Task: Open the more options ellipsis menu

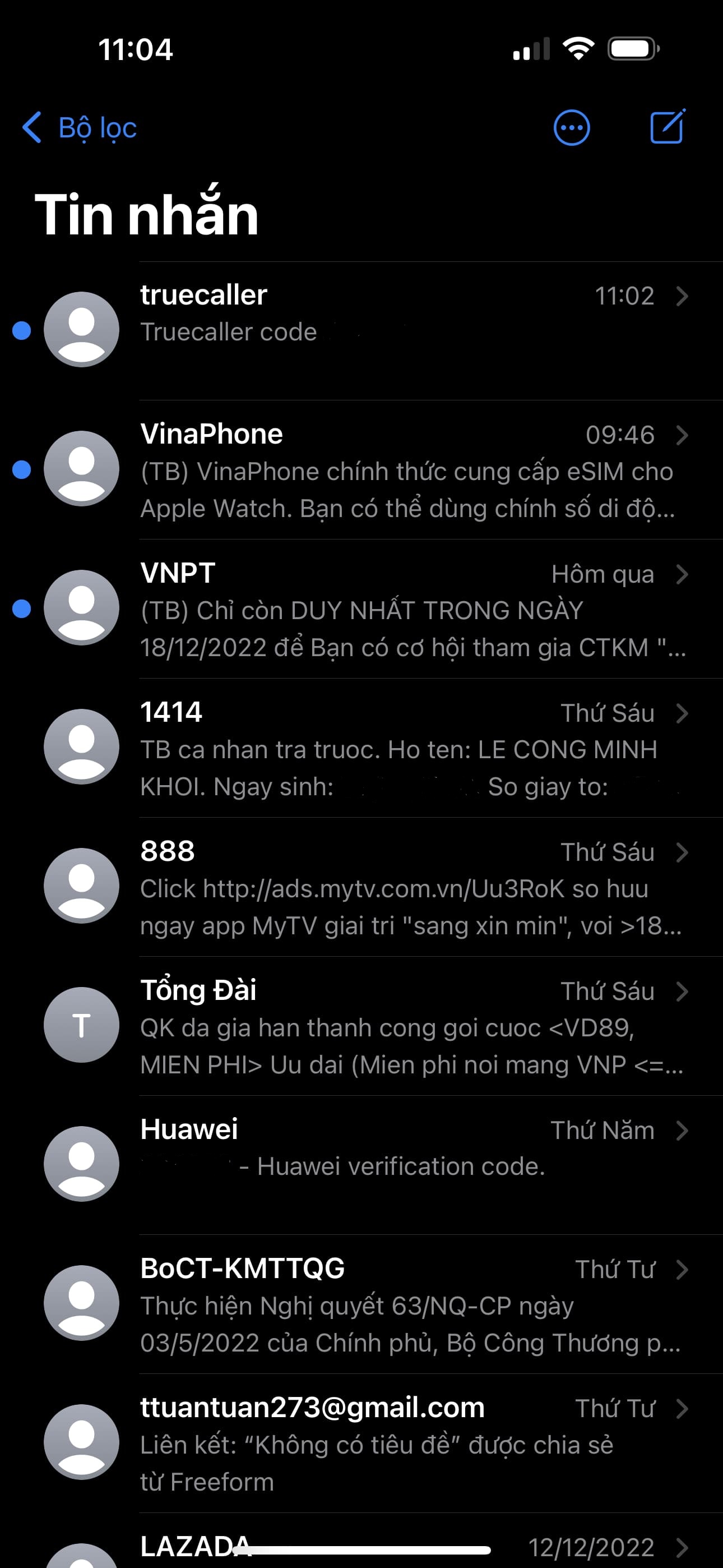Action: pyautogui.click(x=572, y=128)
